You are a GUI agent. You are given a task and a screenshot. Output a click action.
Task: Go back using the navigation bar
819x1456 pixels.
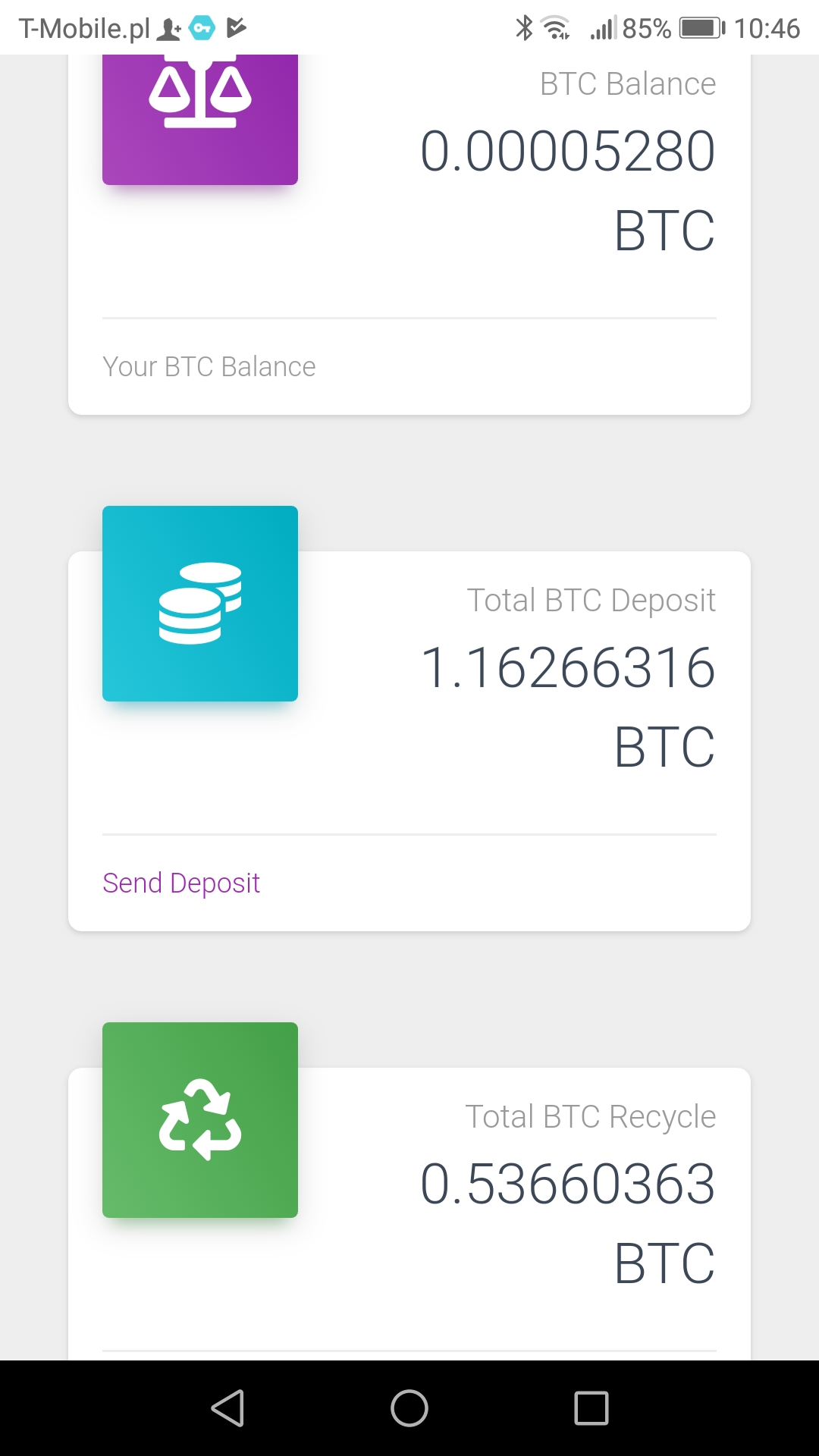point(227,1408)
